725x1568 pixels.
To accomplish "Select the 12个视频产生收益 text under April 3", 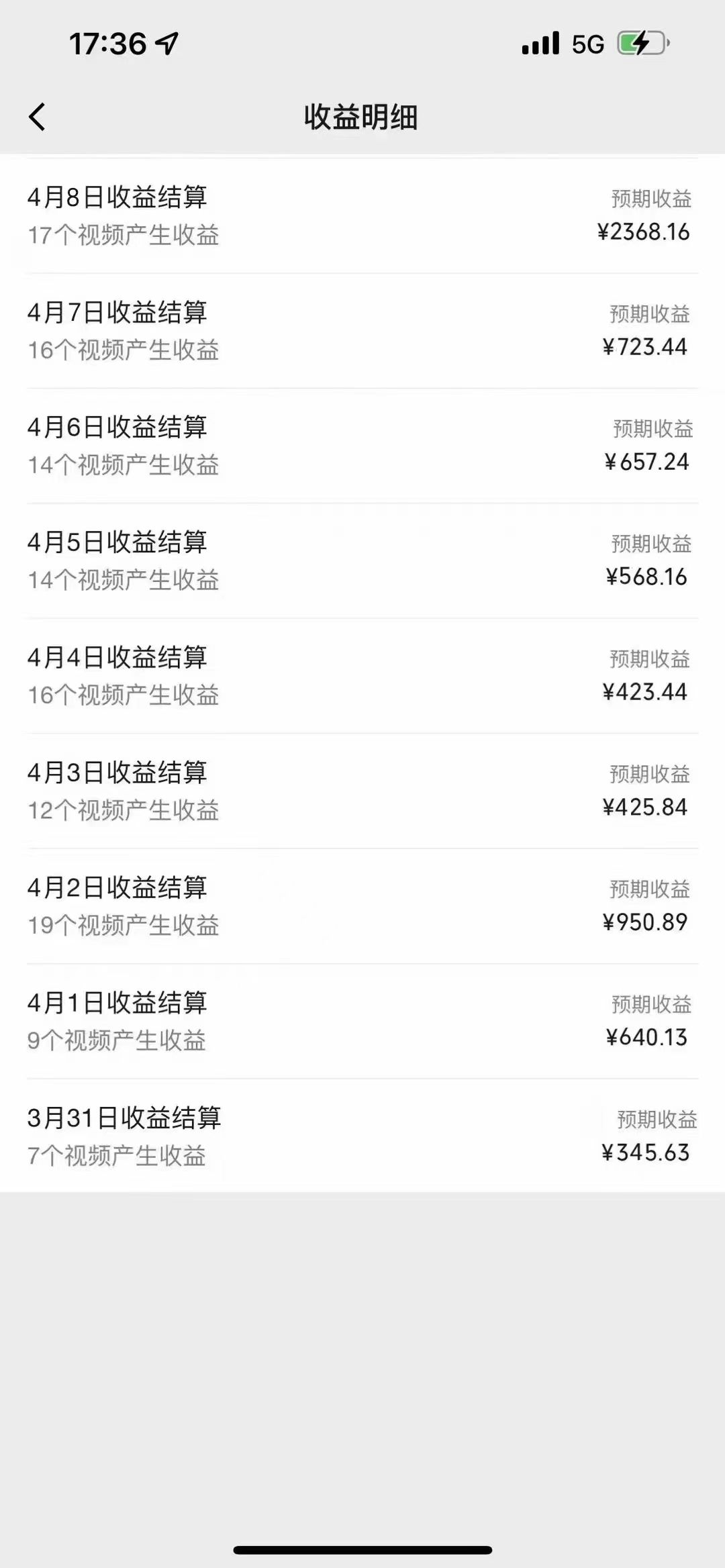I will coord(123,812).
